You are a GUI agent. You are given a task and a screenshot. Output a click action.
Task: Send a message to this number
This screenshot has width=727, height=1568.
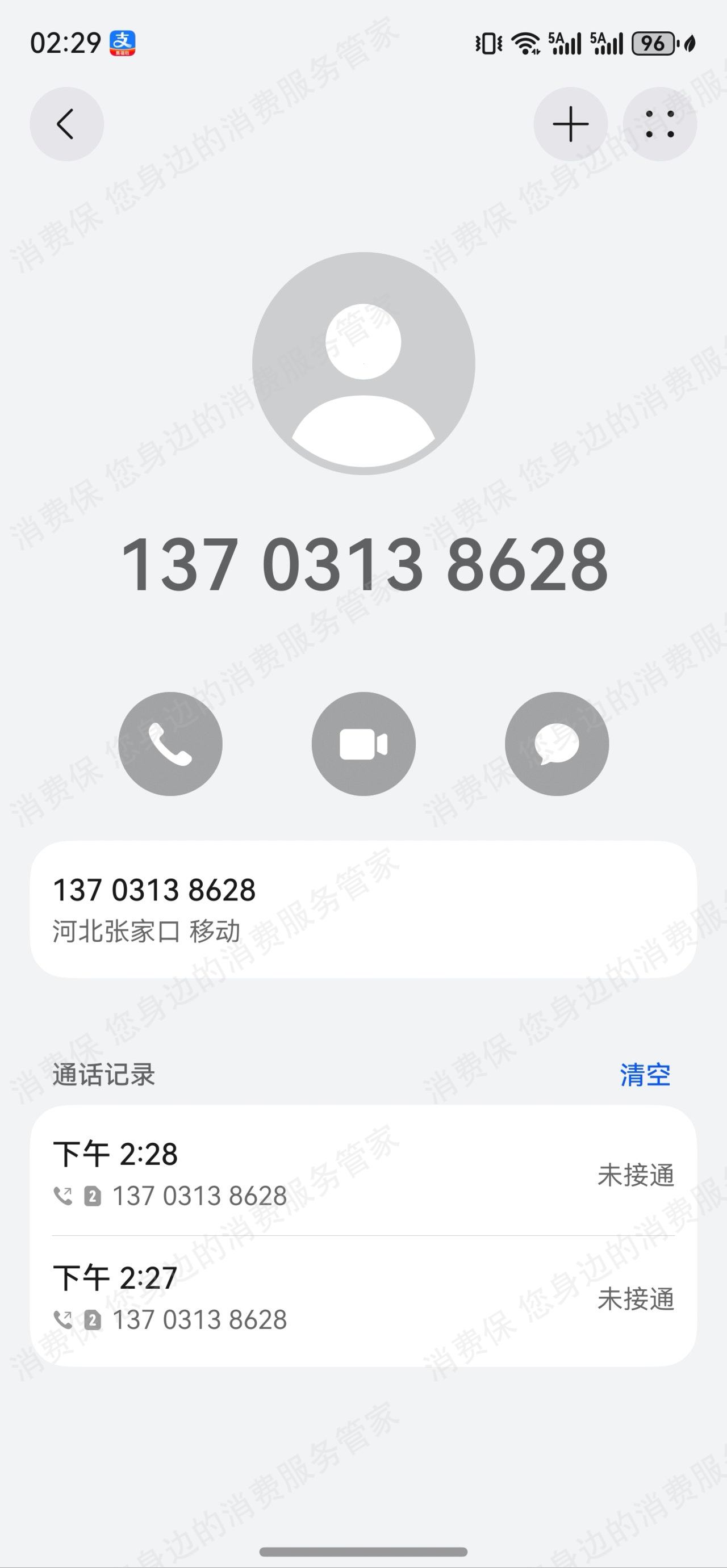pyautogui.click(x=557, y=744)
